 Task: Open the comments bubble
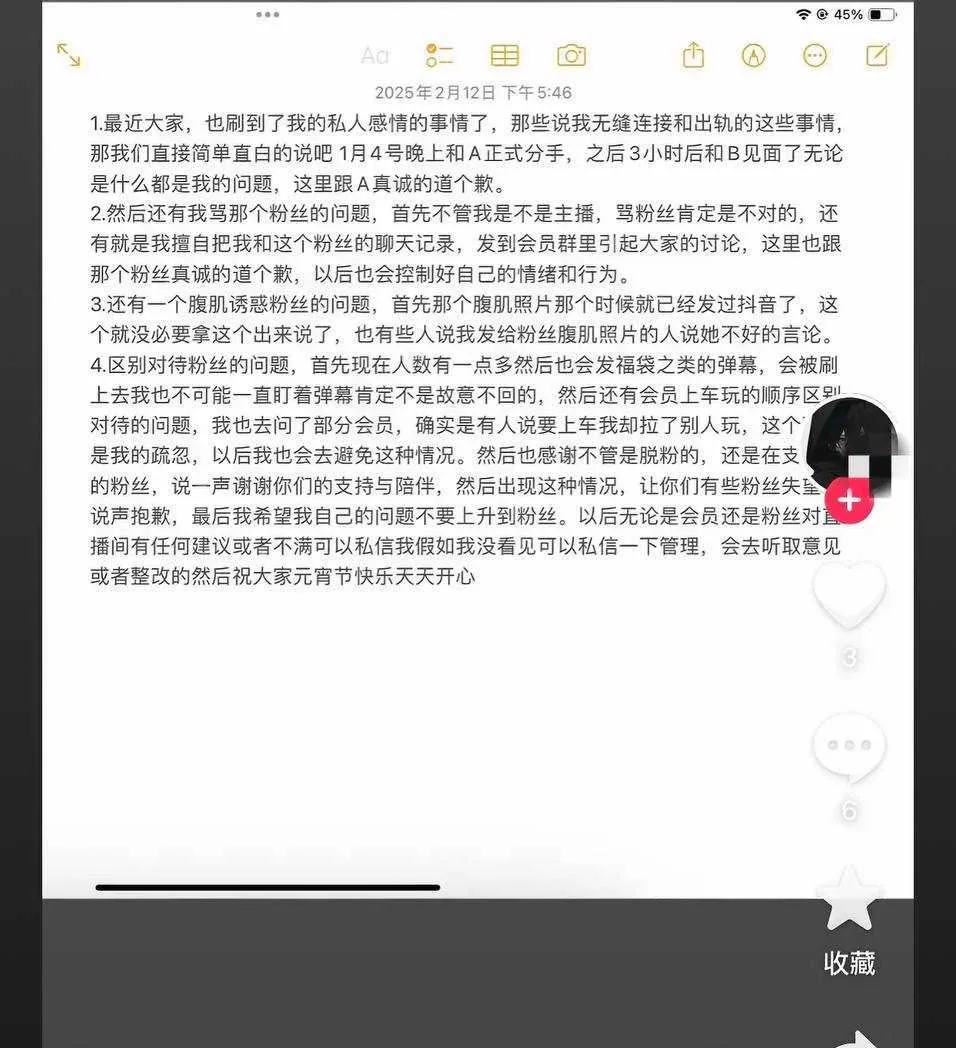click(x=849, y=749)
